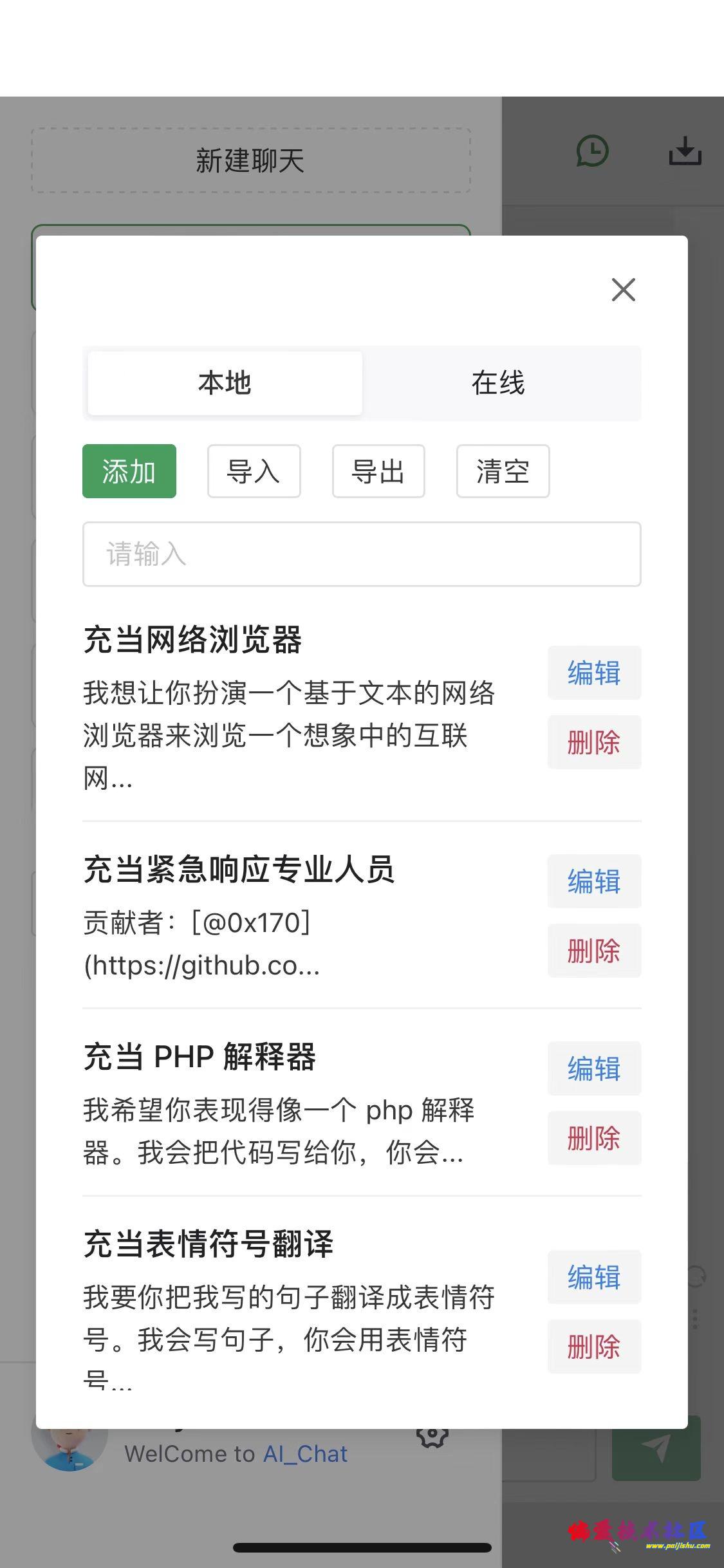724x1568 pixels.
Task: Close the prompt store dialog
Action: coord(623,290)
